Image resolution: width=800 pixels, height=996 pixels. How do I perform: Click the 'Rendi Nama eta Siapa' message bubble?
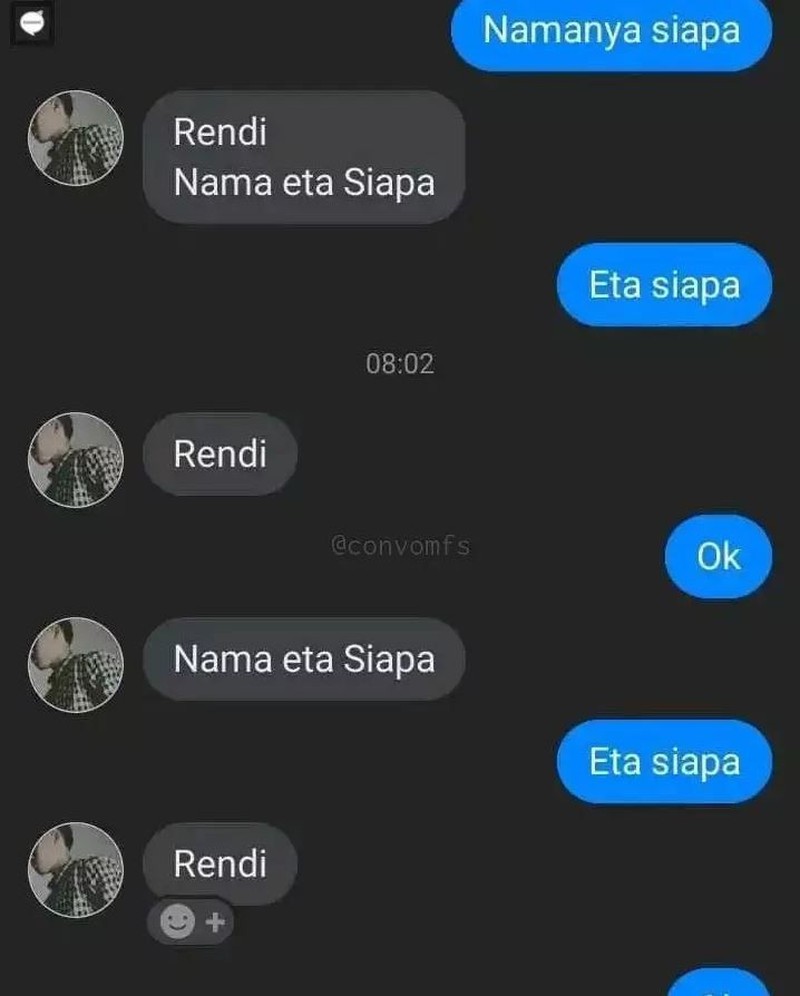click(x=305, y=156)
